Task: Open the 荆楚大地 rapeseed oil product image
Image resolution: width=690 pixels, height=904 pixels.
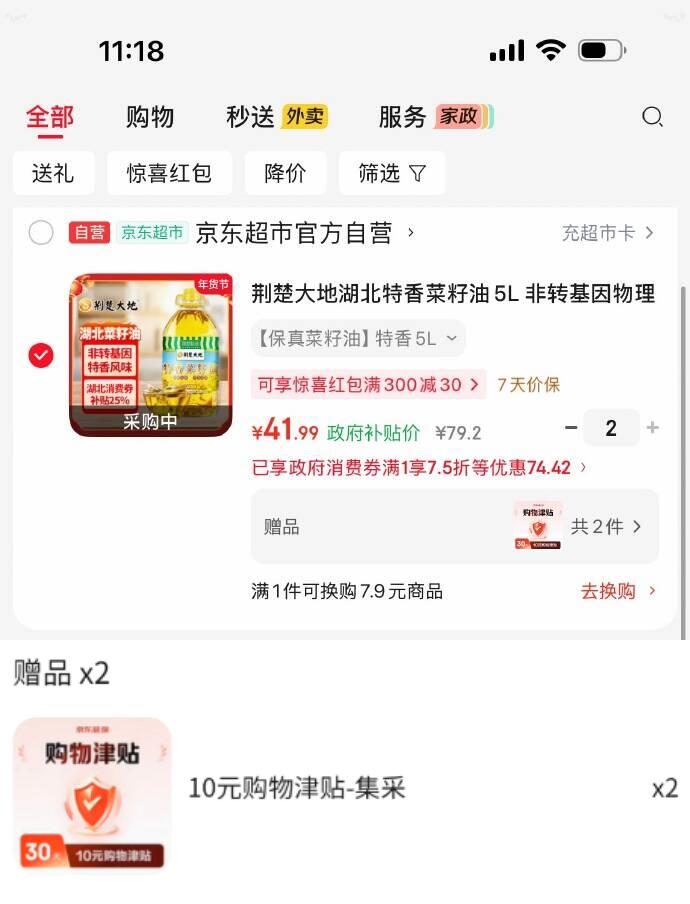Action: pyautogui.click(x=150, y=355)
